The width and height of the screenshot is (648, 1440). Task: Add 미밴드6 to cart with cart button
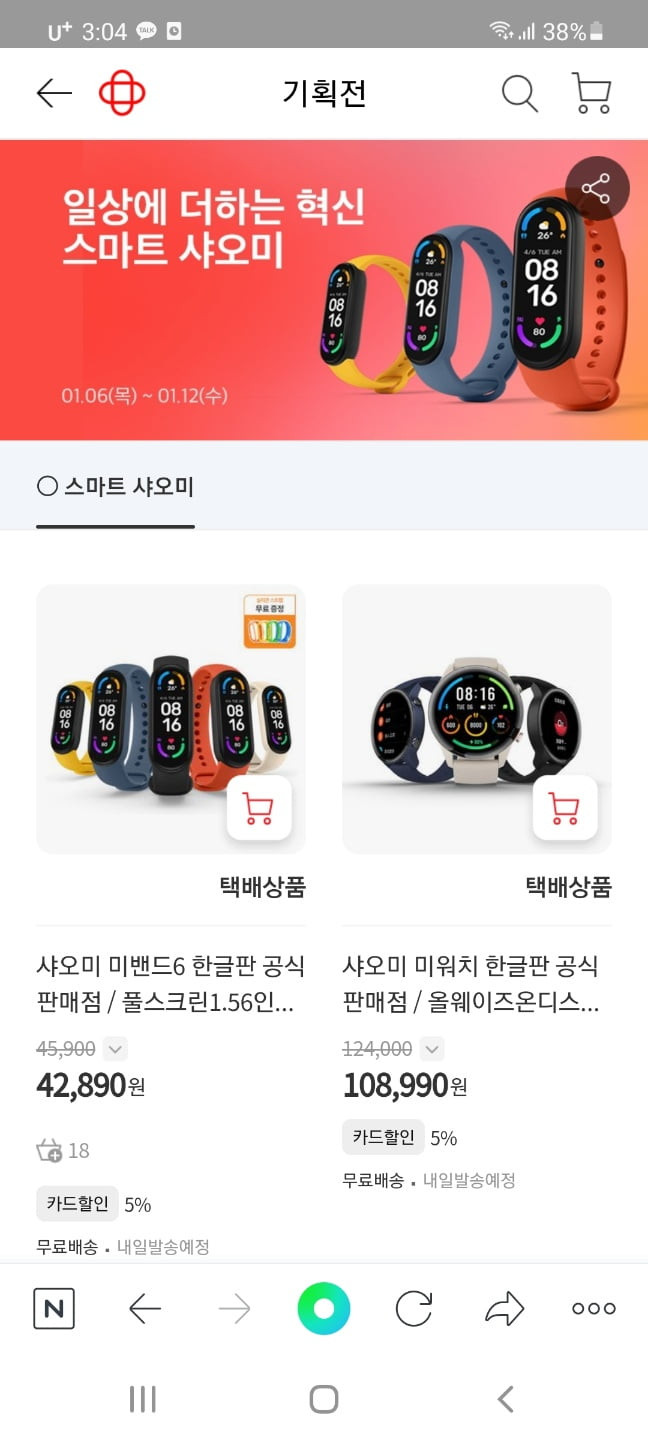click(x=259, y=807)
